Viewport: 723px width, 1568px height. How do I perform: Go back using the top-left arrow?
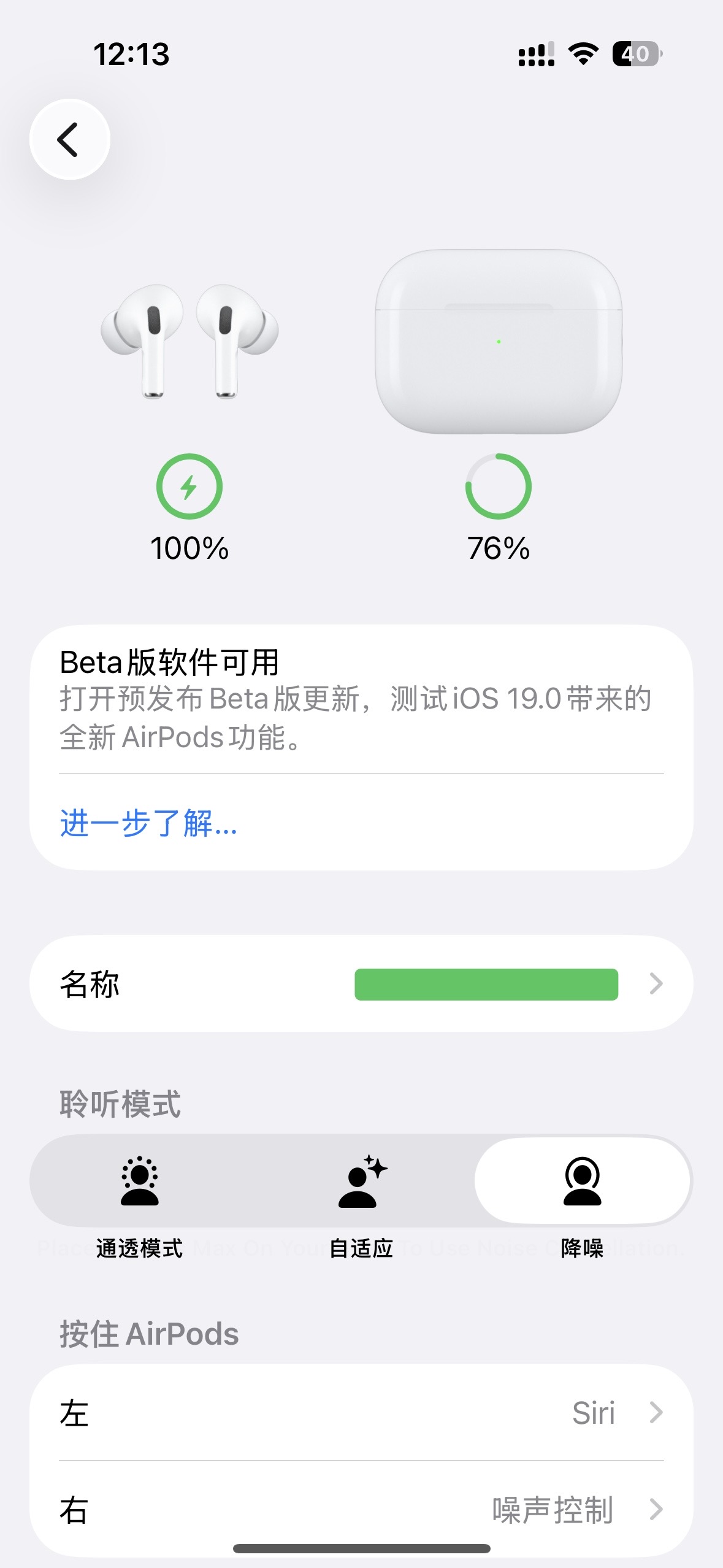point(70,139)
